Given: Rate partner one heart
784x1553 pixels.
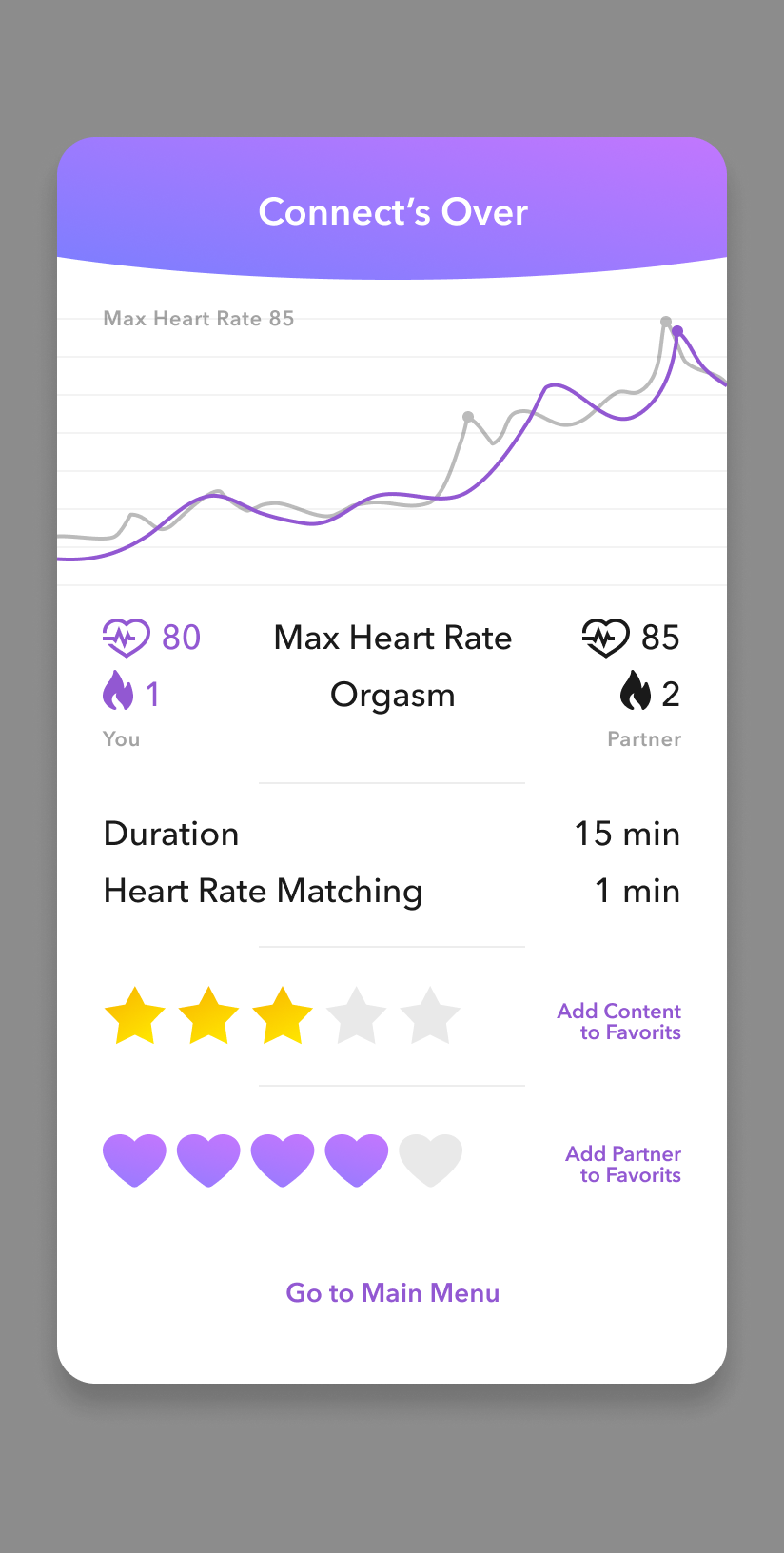Looking at the screenshot, I should 134,1160.
